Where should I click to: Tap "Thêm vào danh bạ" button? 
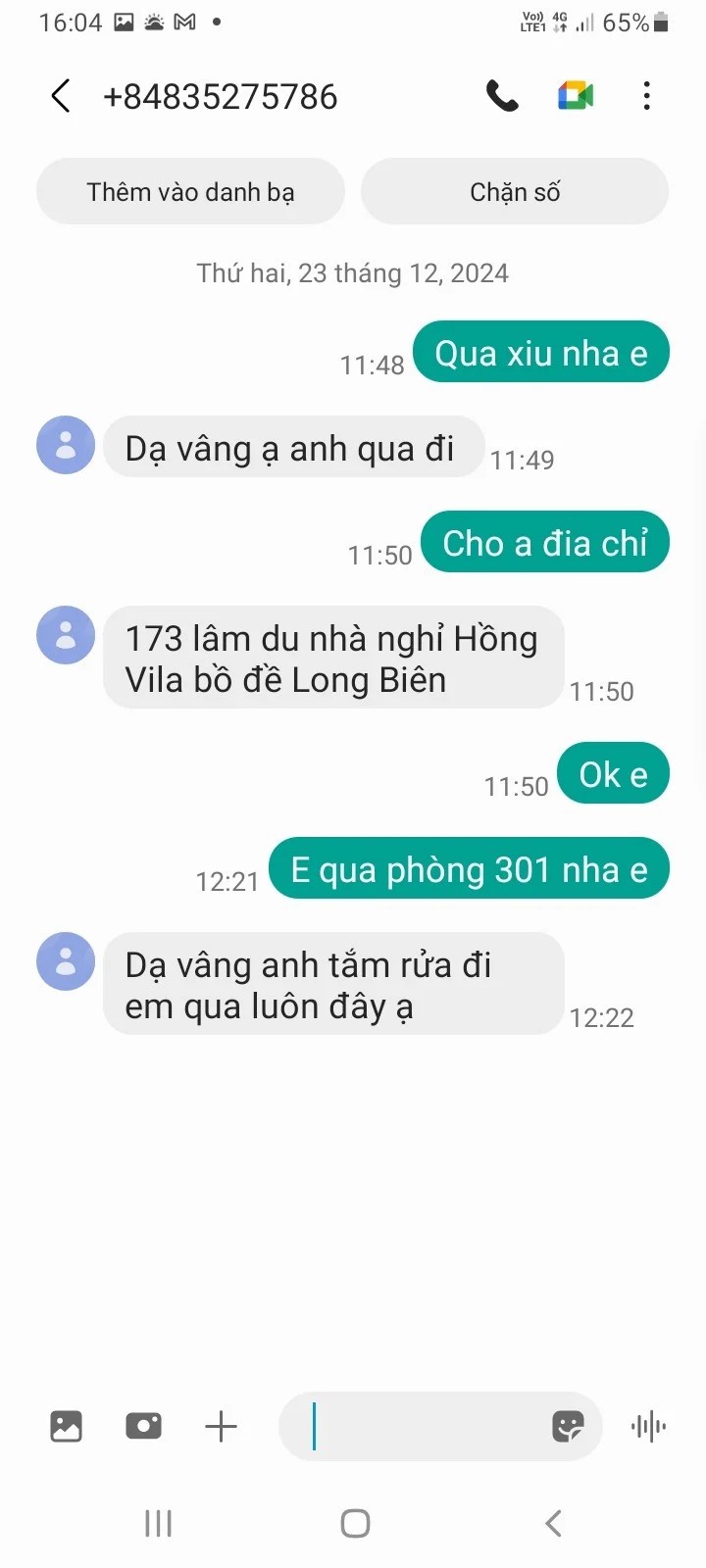(190, 192)
